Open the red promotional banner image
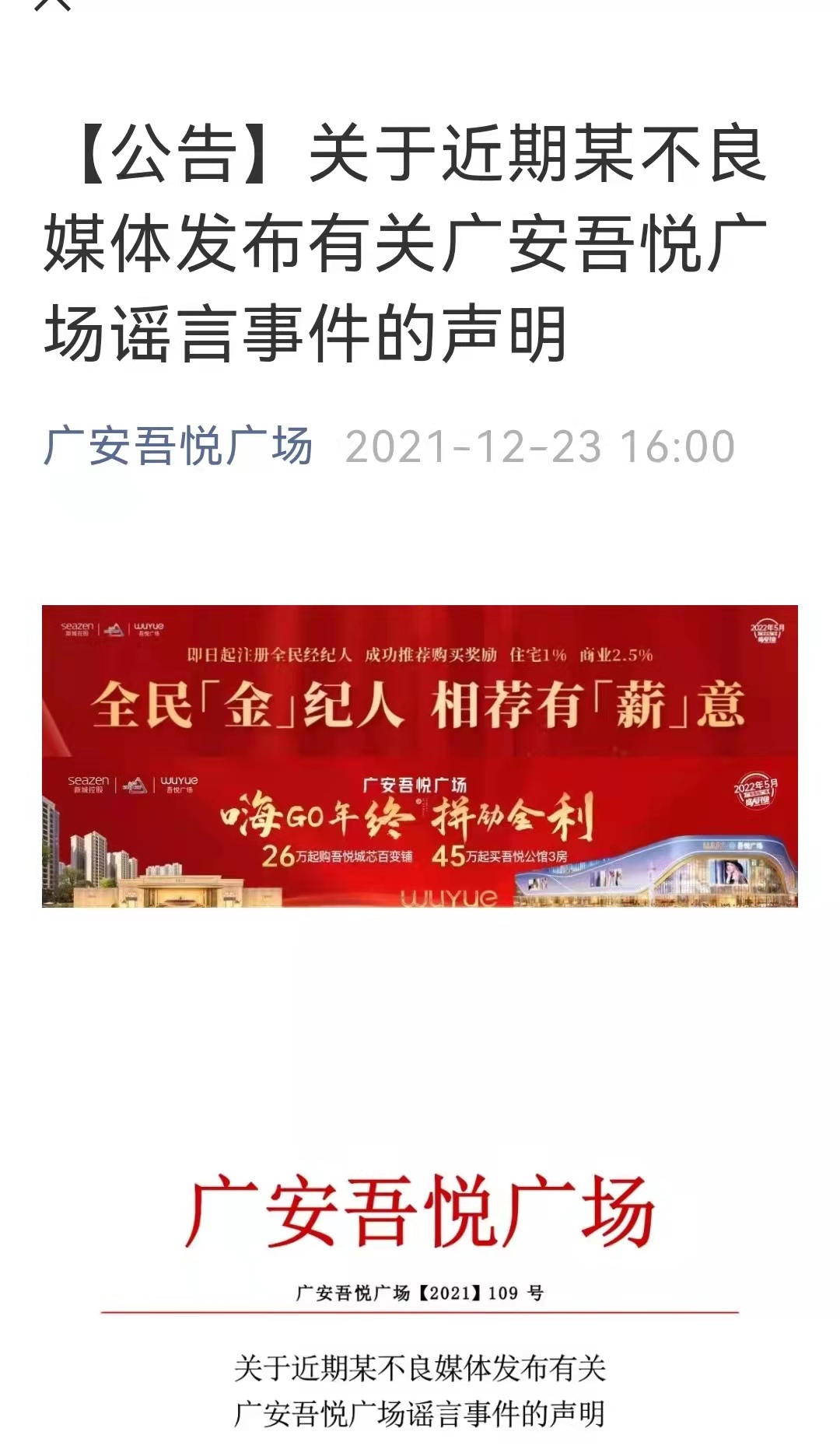 pyautogui.click(x=420, y=755)
